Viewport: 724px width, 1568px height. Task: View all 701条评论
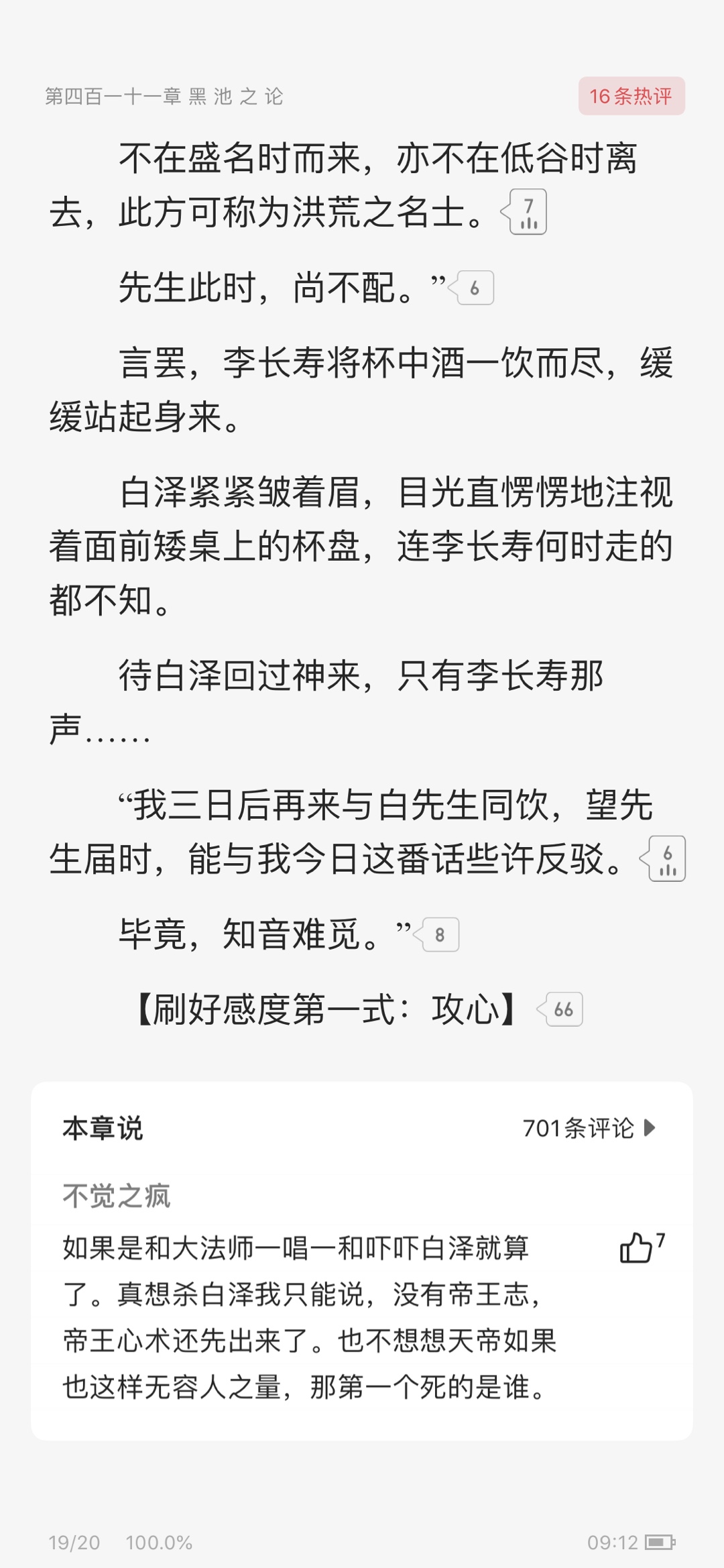tap(589, 1128)
